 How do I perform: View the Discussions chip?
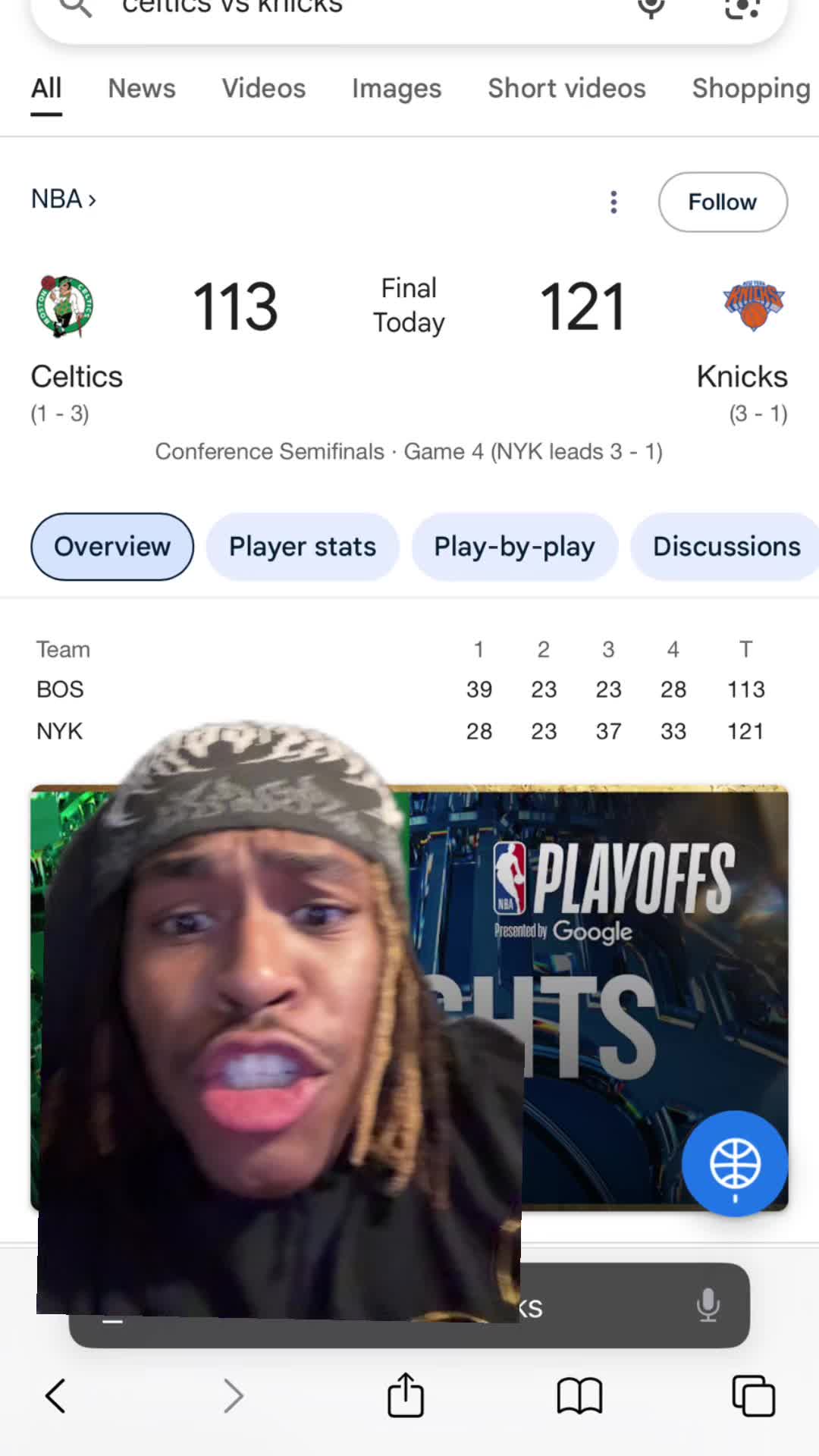point(726,547)
